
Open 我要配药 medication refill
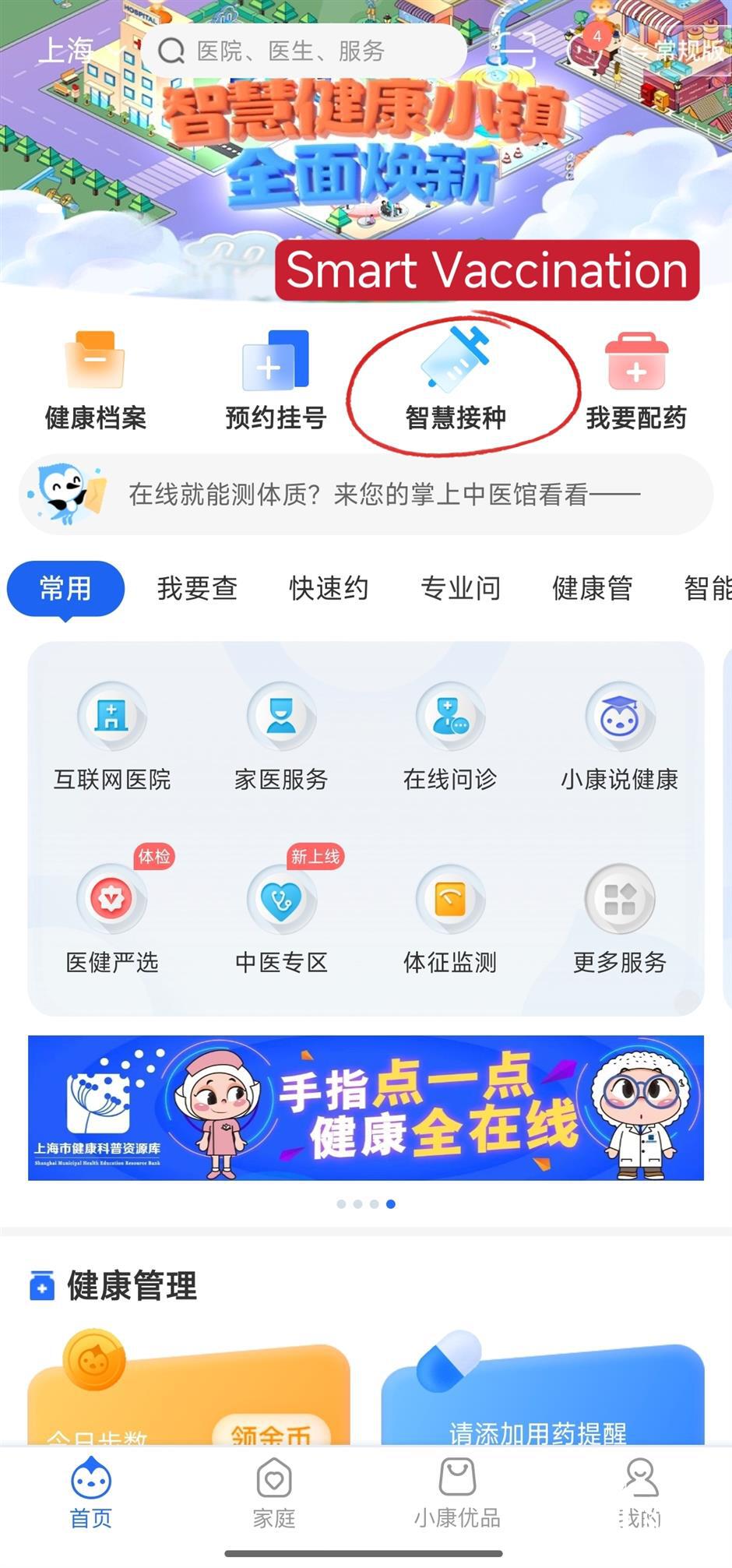[636, 380]
